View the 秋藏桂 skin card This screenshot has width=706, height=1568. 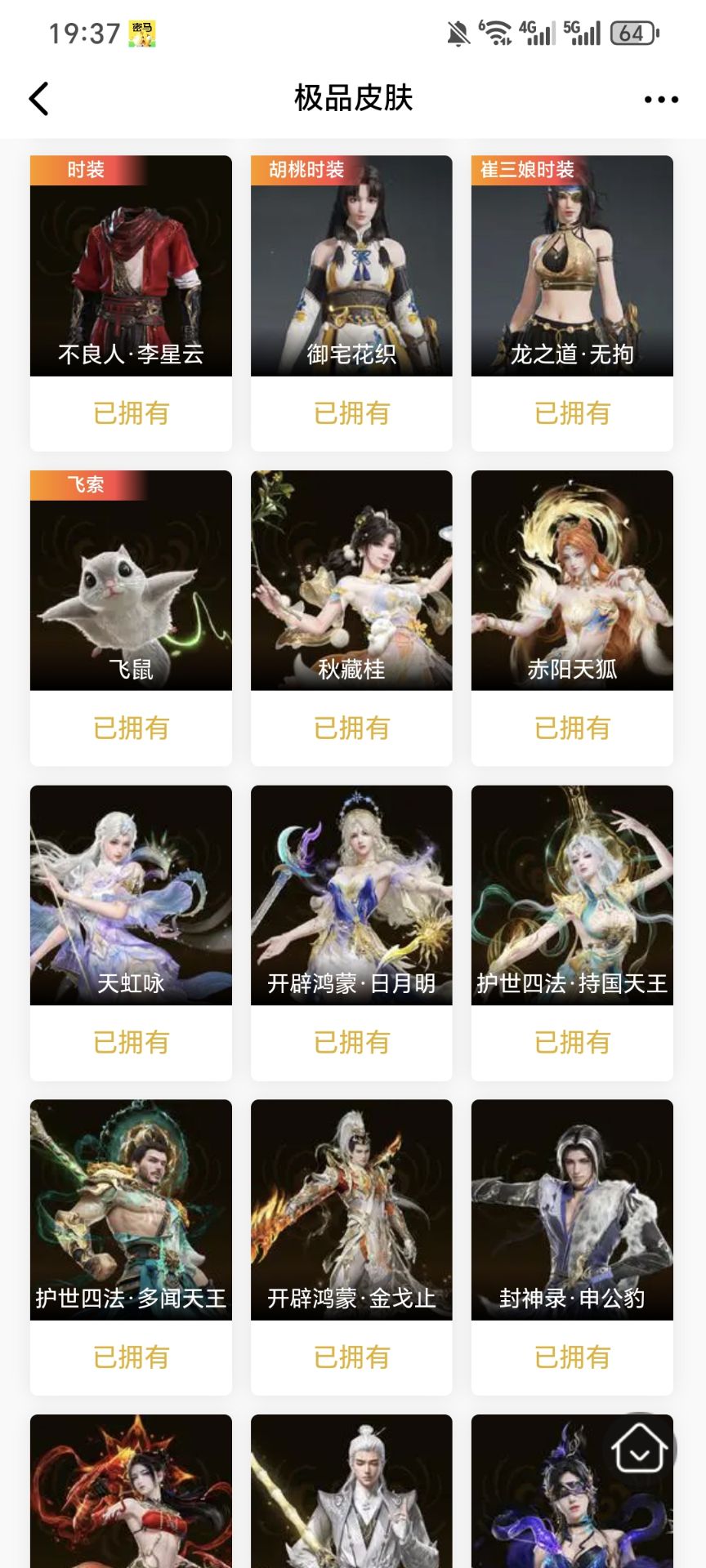tap(351, 581)
